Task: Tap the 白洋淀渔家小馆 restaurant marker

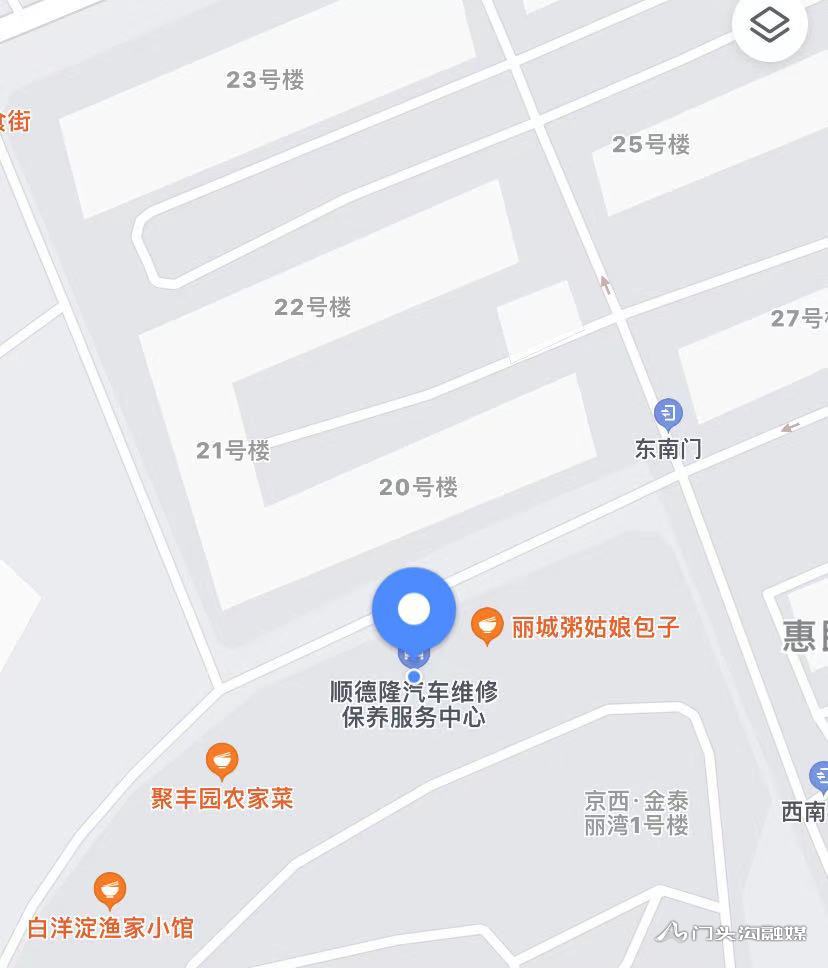Action: (x=109, y=890)
